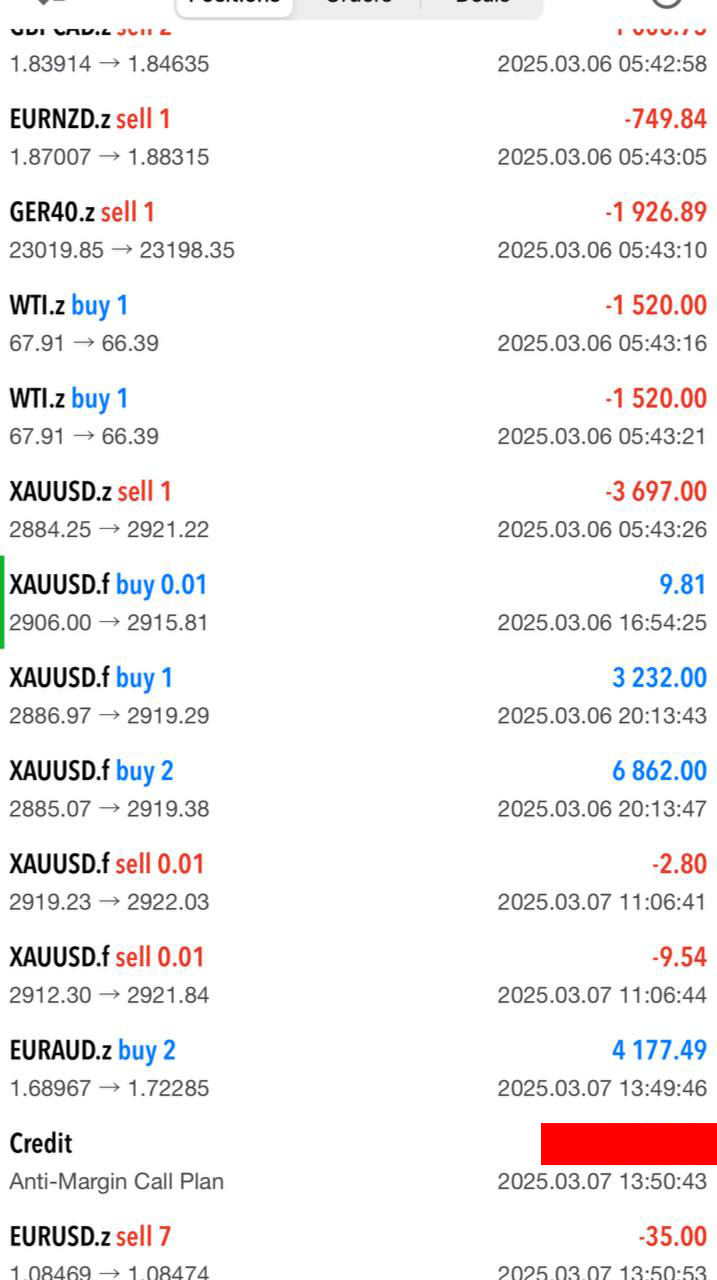Tap XAUUSD.f sell 0.01 with -2.80 loss
Image resolution: width=717 pixels, height=1280 pixels.
pos(358,882)
